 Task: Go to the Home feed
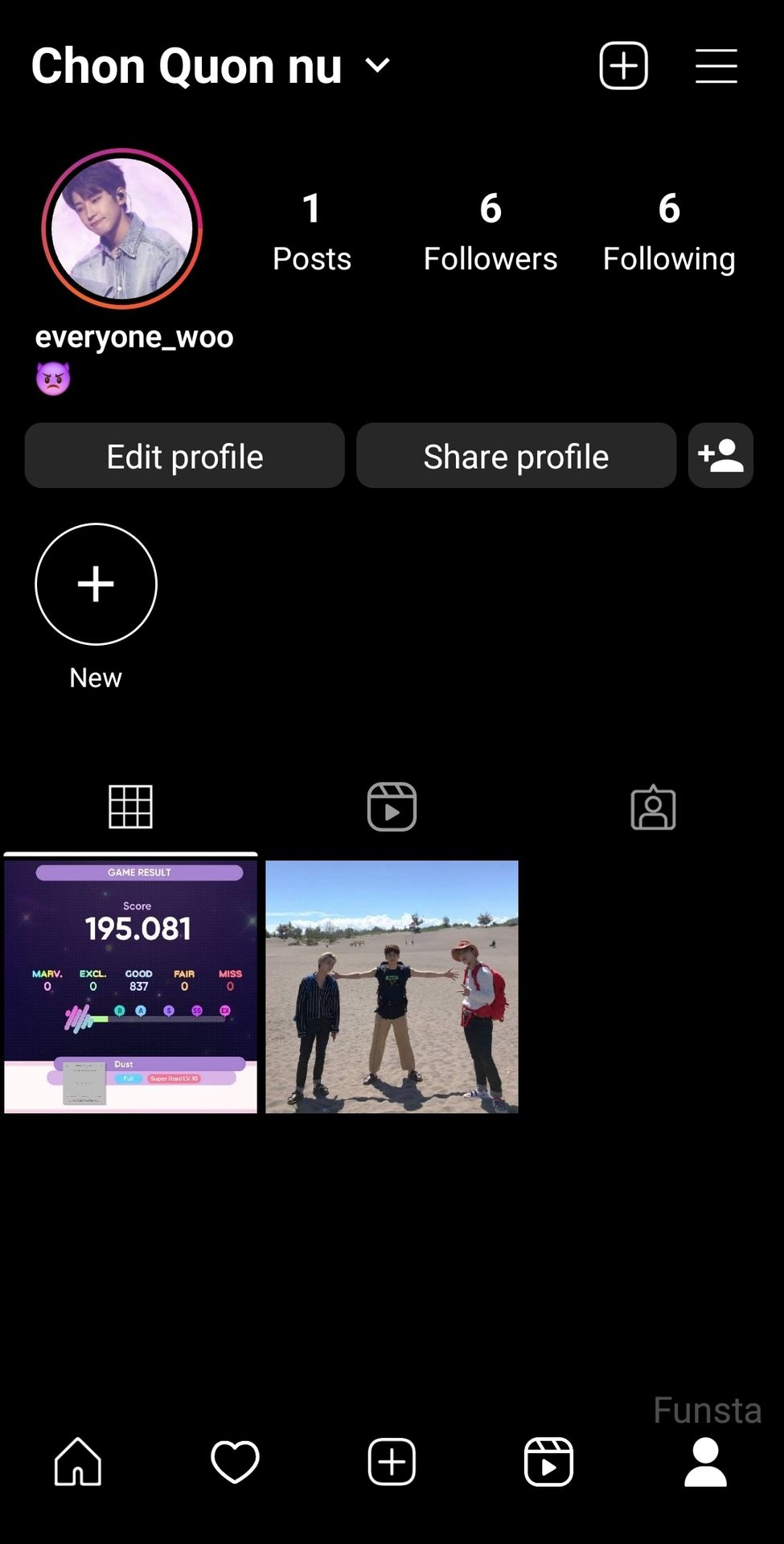click(78, 1461)
